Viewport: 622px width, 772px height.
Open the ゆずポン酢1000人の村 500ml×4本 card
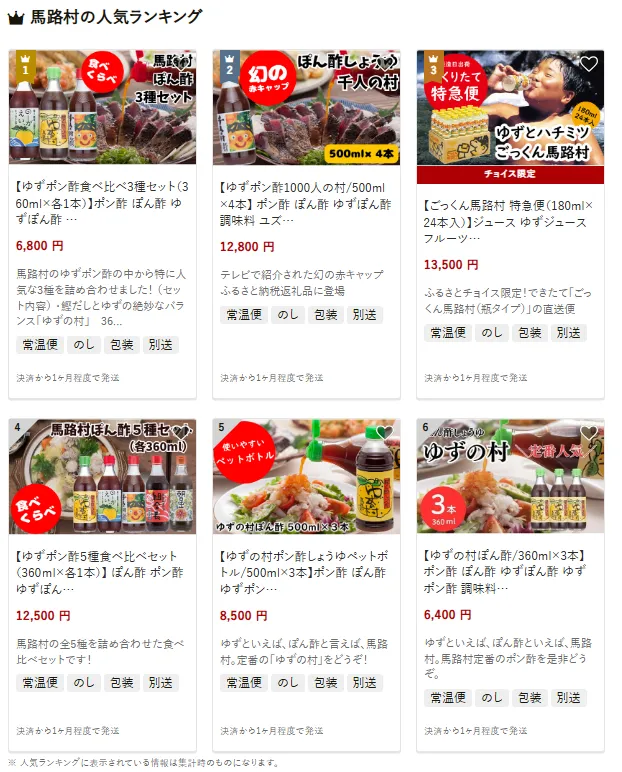point(306,197)
